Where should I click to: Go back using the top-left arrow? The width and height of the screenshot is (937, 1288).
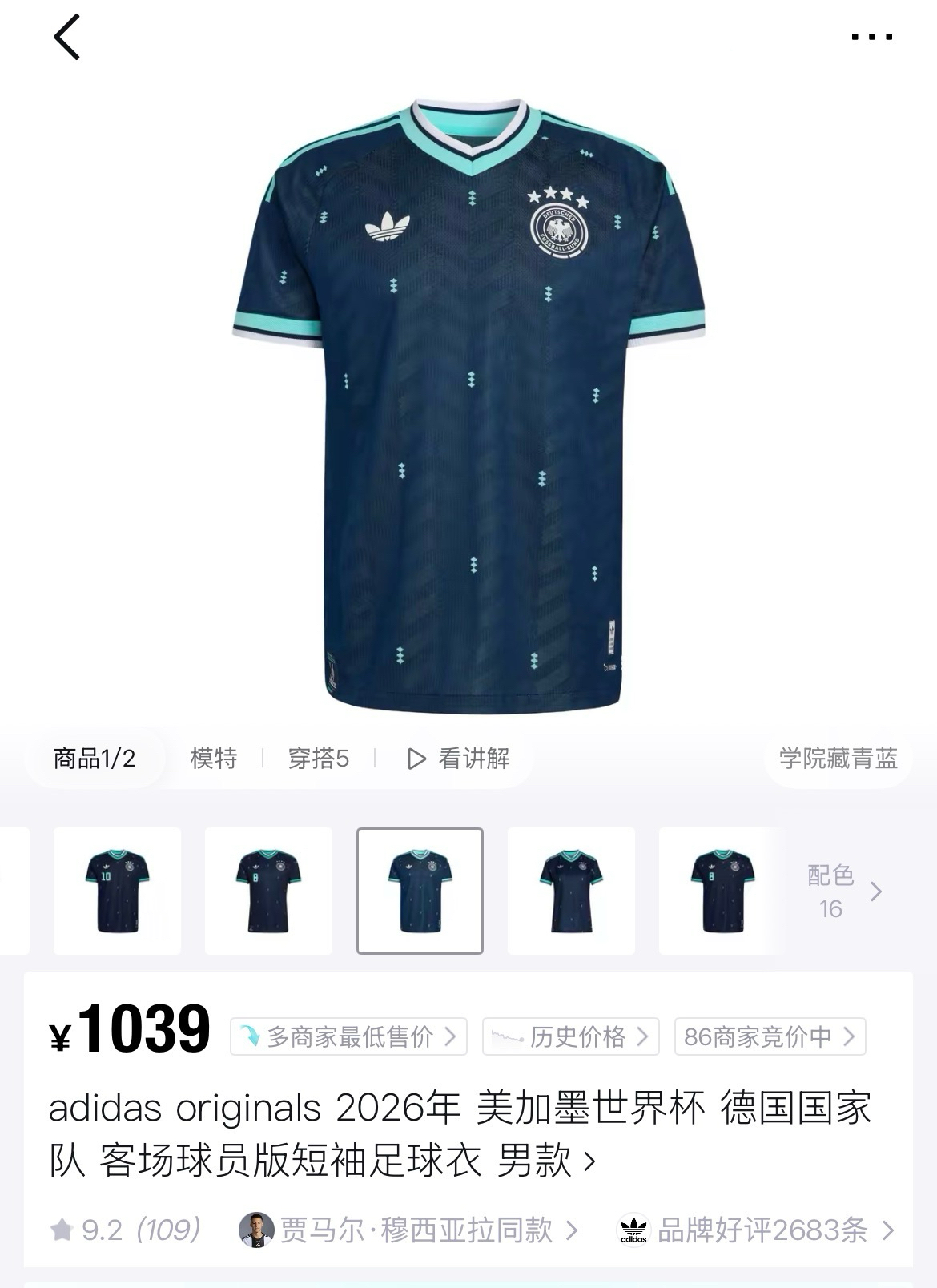[67, 37]
